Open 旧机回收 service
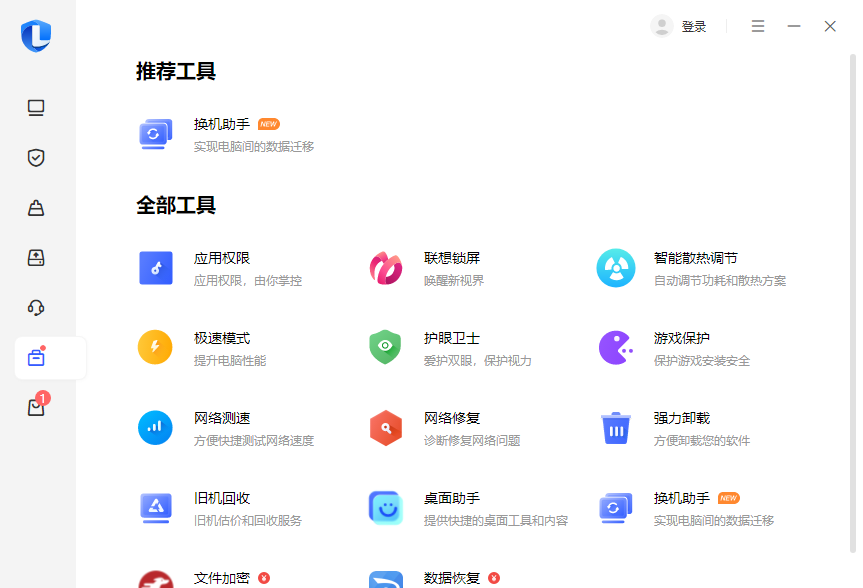The width and height of the screenshot is (863, 588). (x=222, y=498)
